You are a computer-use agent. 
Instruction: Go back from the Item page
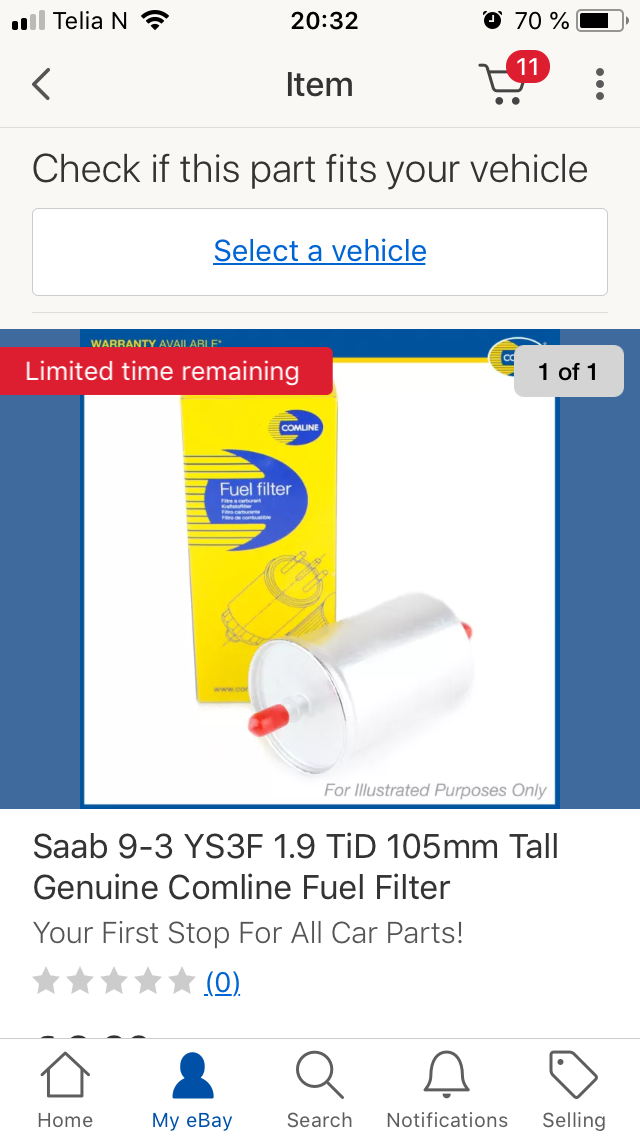pos(41,85)
